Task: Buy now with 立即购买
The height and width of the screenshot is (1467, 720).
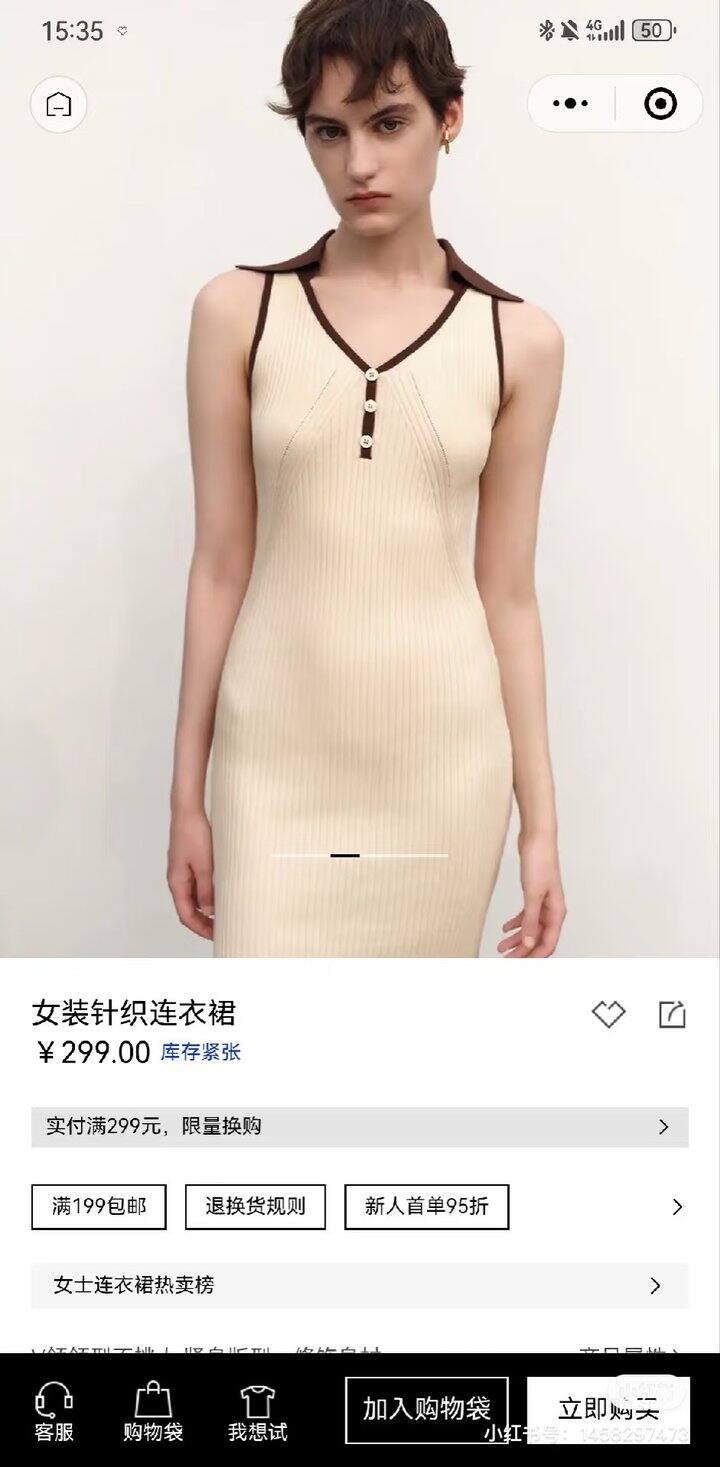Action: (608, 1410)
